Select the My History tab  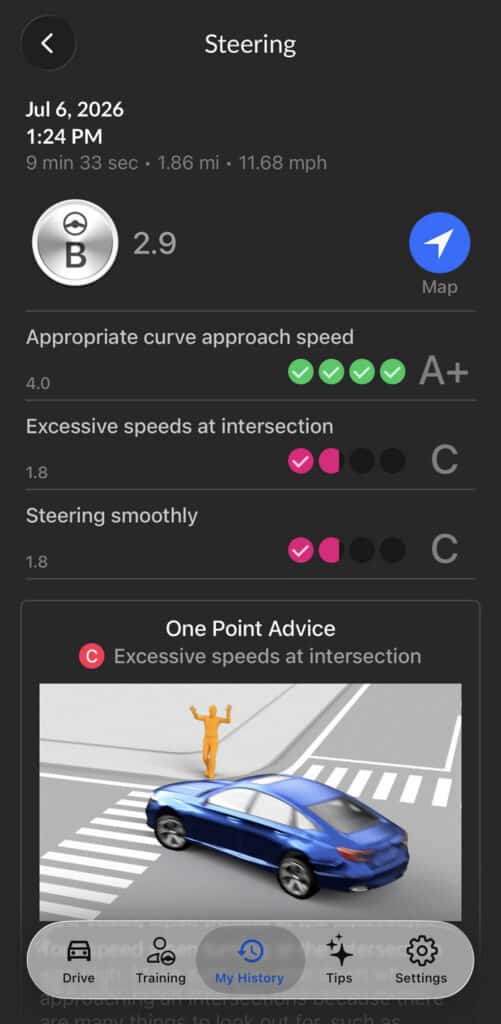[250, 959]
